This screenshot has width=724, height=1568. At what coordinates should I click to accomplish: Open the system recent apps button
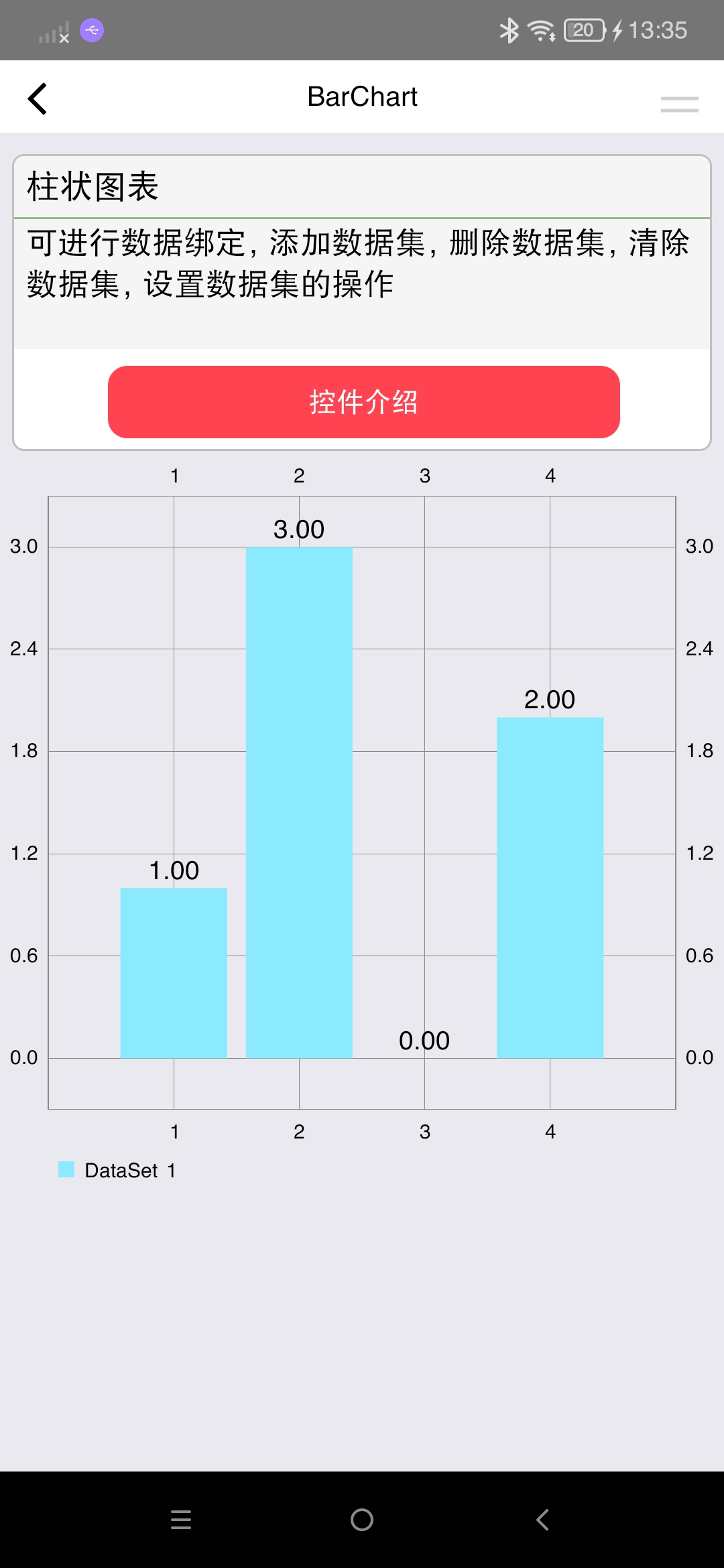pos(181,1520)
